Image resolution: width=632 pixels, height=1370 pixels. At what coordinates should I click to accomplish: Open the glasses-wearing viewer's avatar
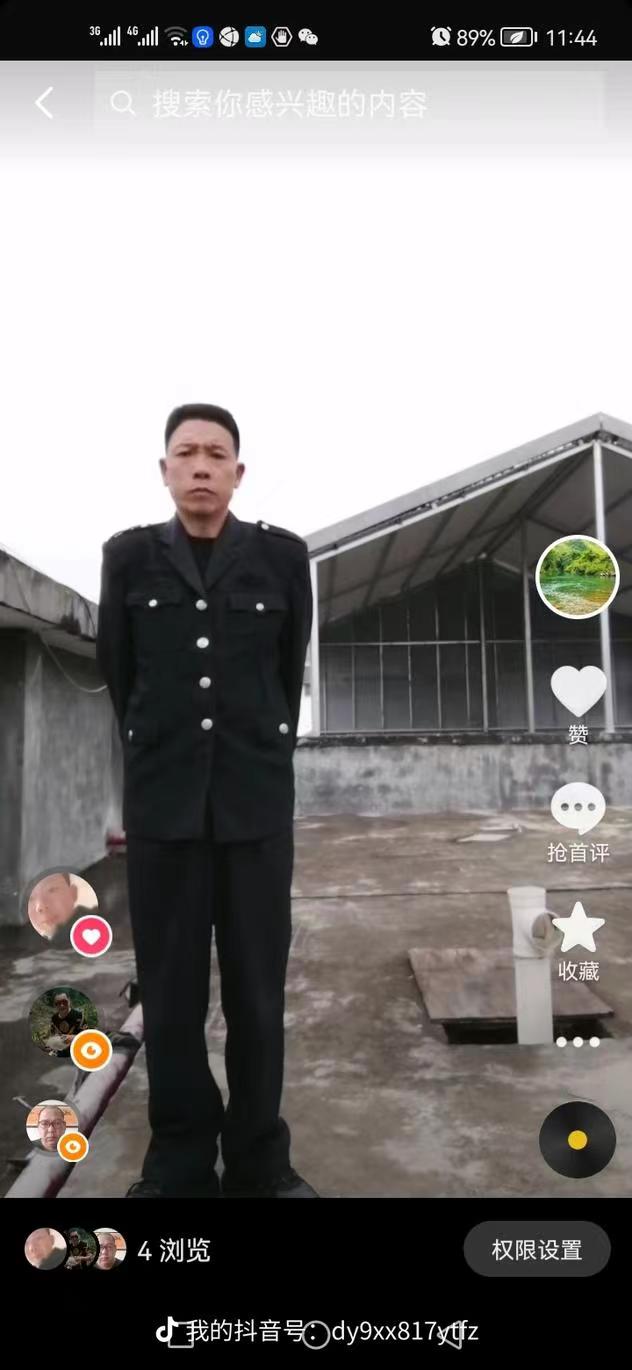(x=52, y=1126)
